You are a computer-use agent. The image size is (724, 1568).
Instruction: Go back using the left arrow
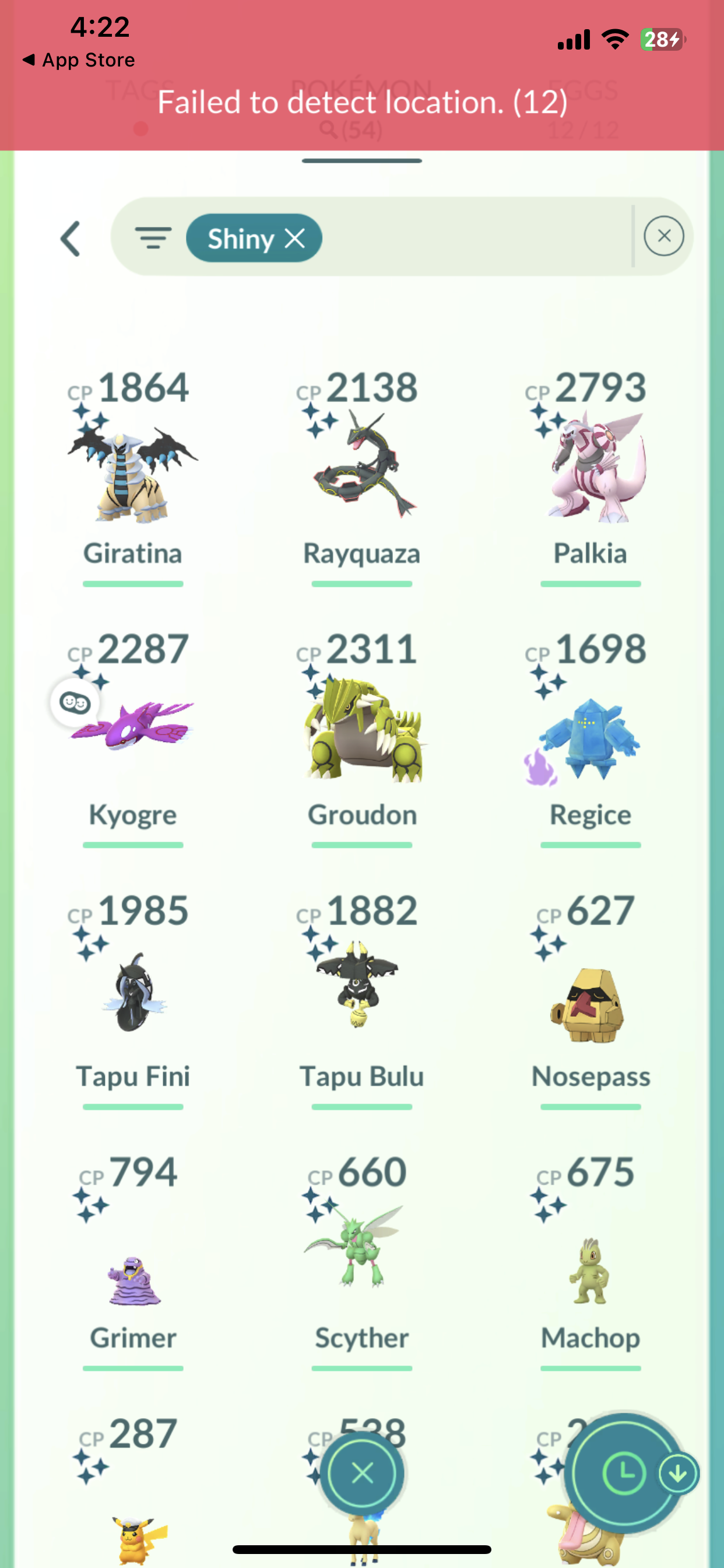71,238
